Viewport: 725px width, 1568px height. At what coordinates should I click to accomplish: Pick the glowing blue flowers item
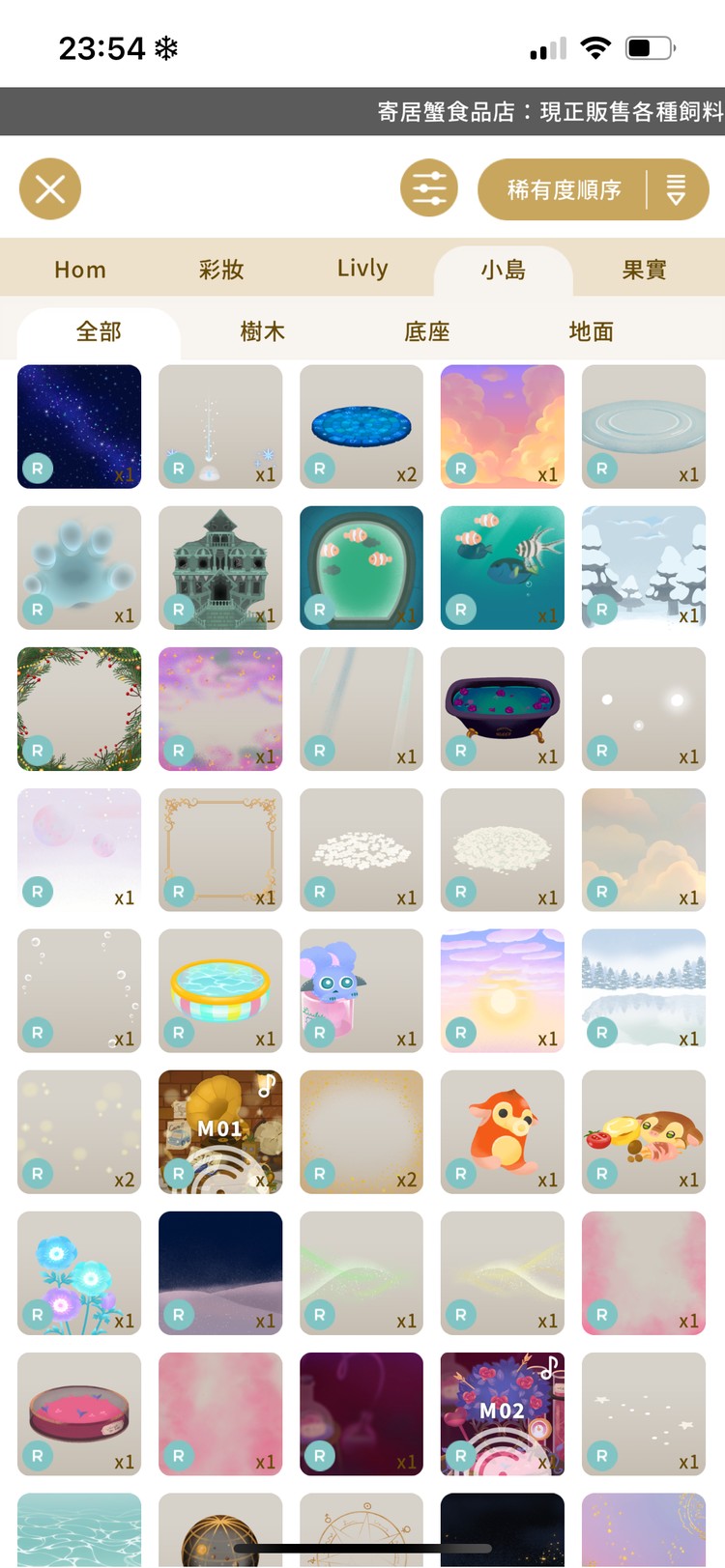point(79,1272)
